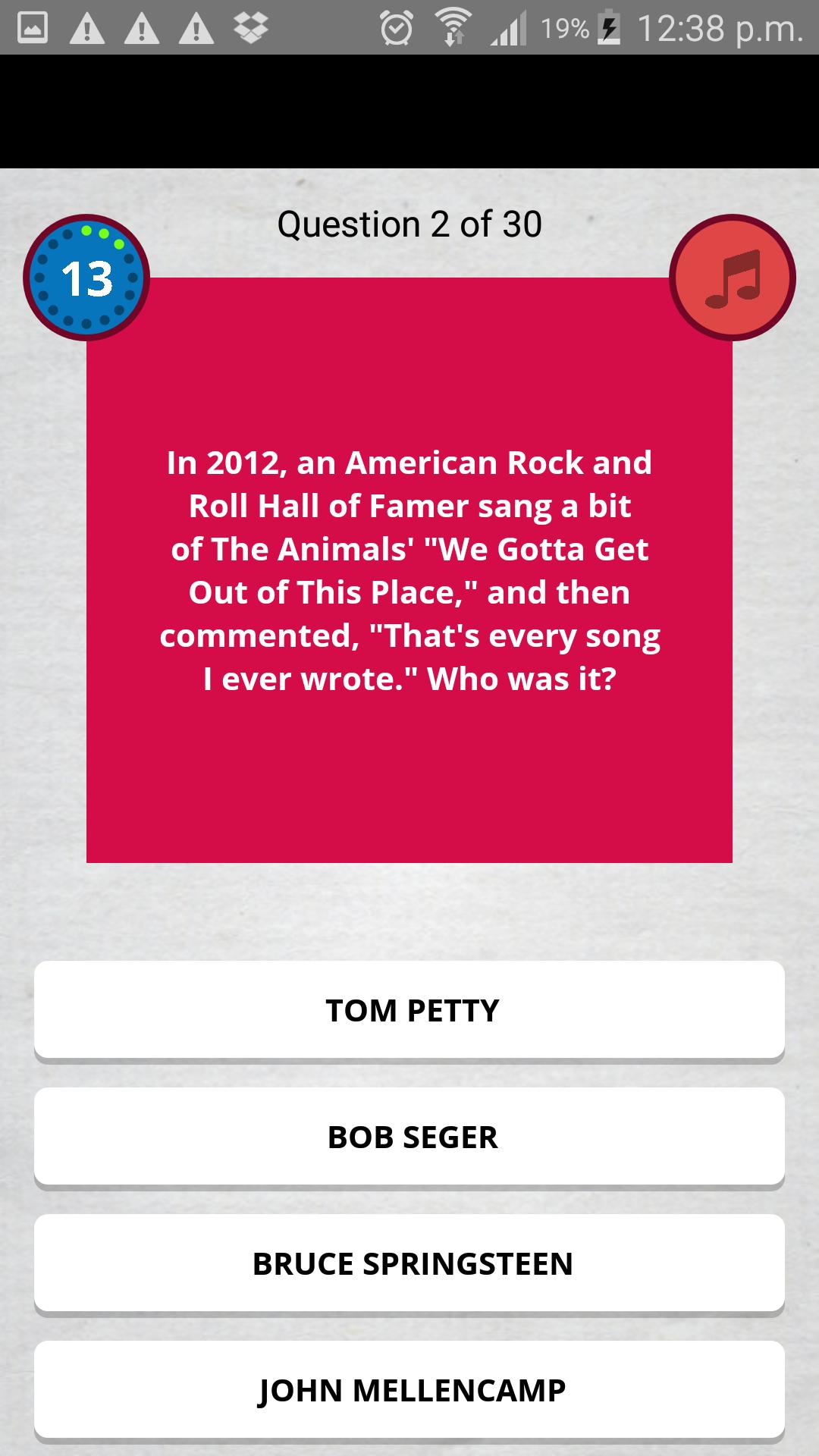Image resolution: width=819 pixels, height=1456 pixels.
Task: Answer with BRUCE SPRINGSTEEN
Action: click(x=409, y=1263)
